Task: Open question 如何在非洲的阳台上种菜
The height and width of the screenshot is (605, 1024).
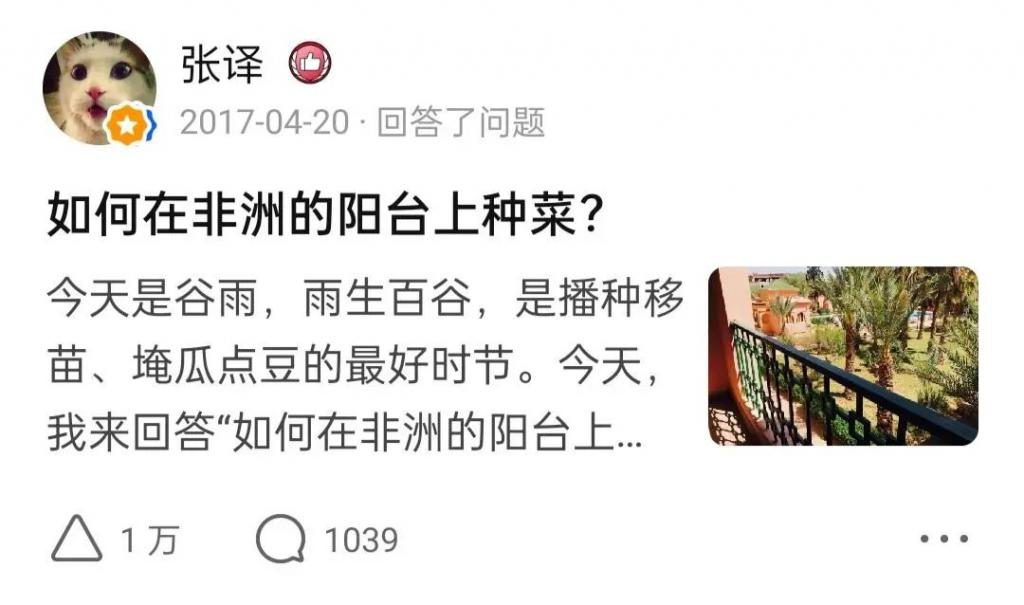Action: click(323, 215)
